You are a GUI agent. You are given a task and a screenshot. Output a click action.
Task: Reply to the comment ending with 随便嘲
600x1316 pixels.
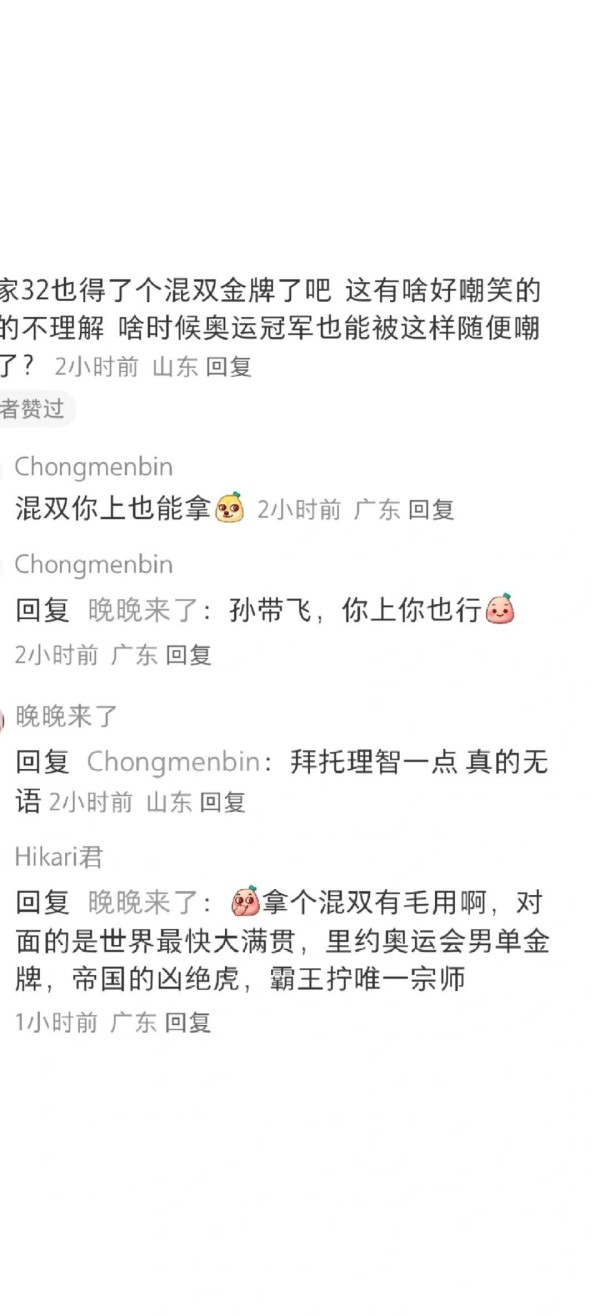click(x=228, y=366)
